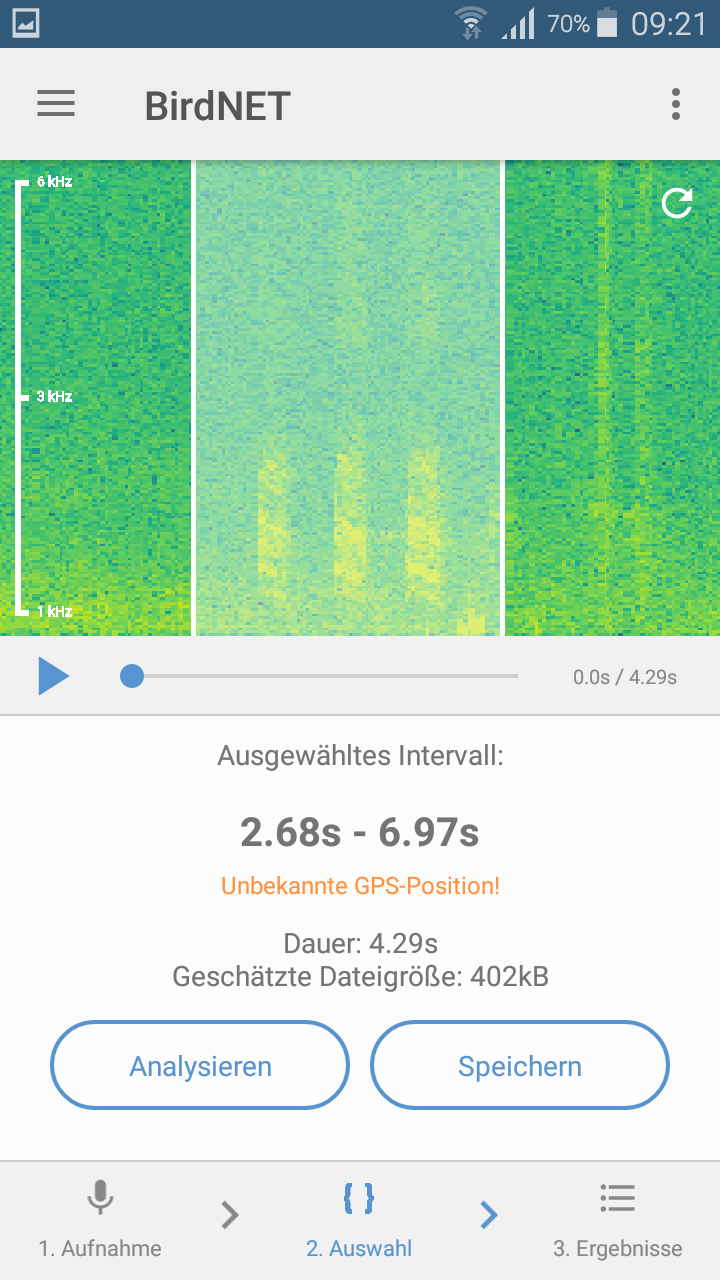Tap the Analysieren button
The width and height of the screenshot is (720, 1280).
click(x=200, y=1066)
